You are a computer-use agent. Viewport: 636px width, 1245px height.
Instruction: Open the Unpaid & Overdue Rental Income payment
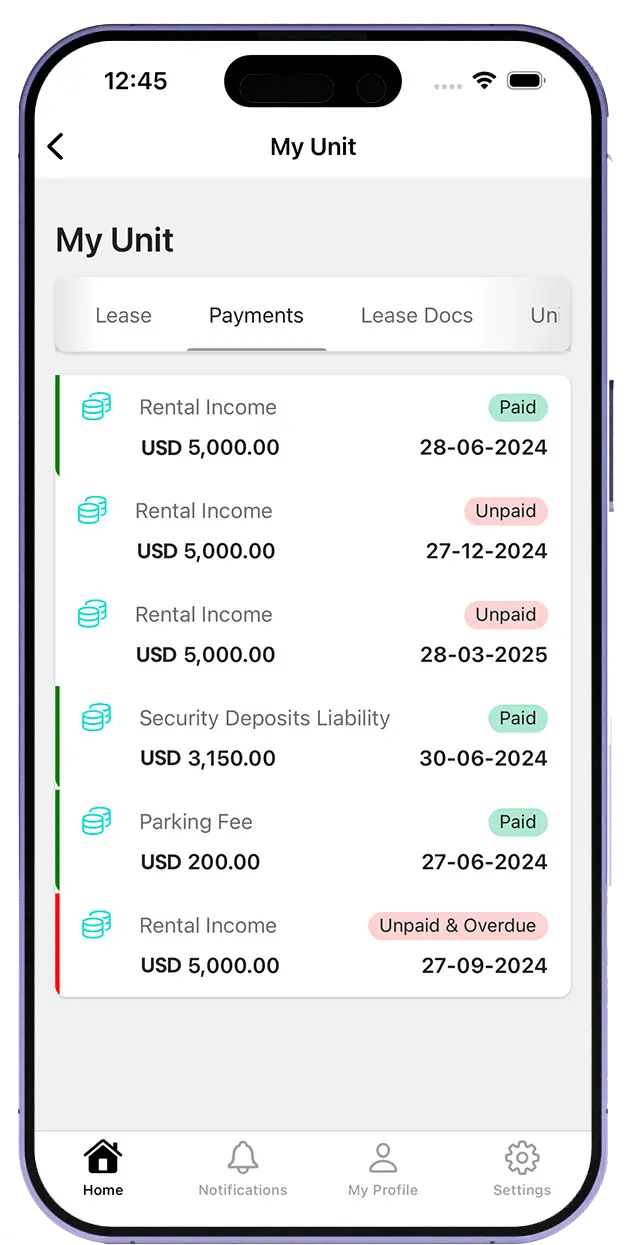pos(313,946)
